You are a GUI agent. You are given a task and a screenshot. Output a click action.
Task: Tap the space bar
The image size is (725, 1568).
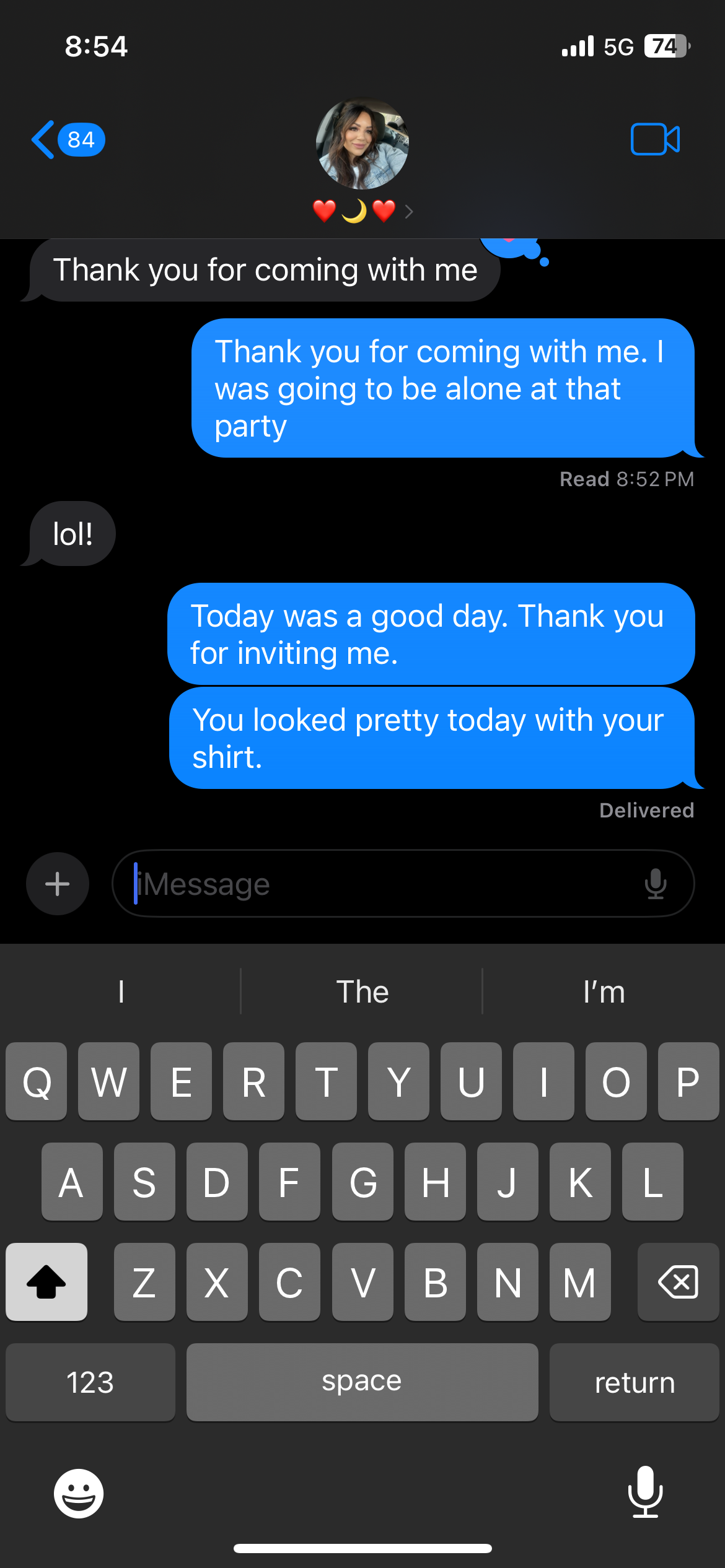[362, 1382]
